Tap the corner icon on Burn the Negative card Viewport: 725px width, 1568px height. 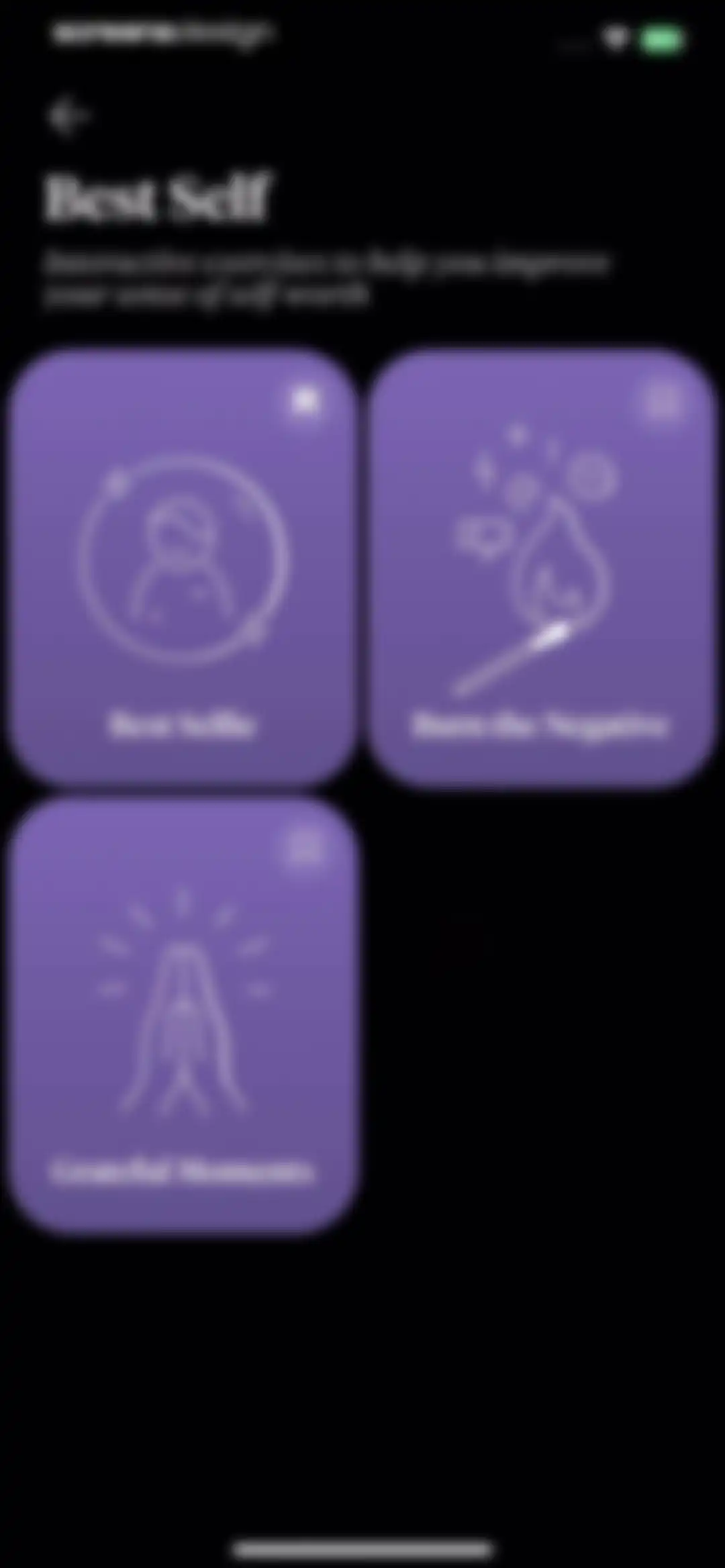click(x=663, y=401)
